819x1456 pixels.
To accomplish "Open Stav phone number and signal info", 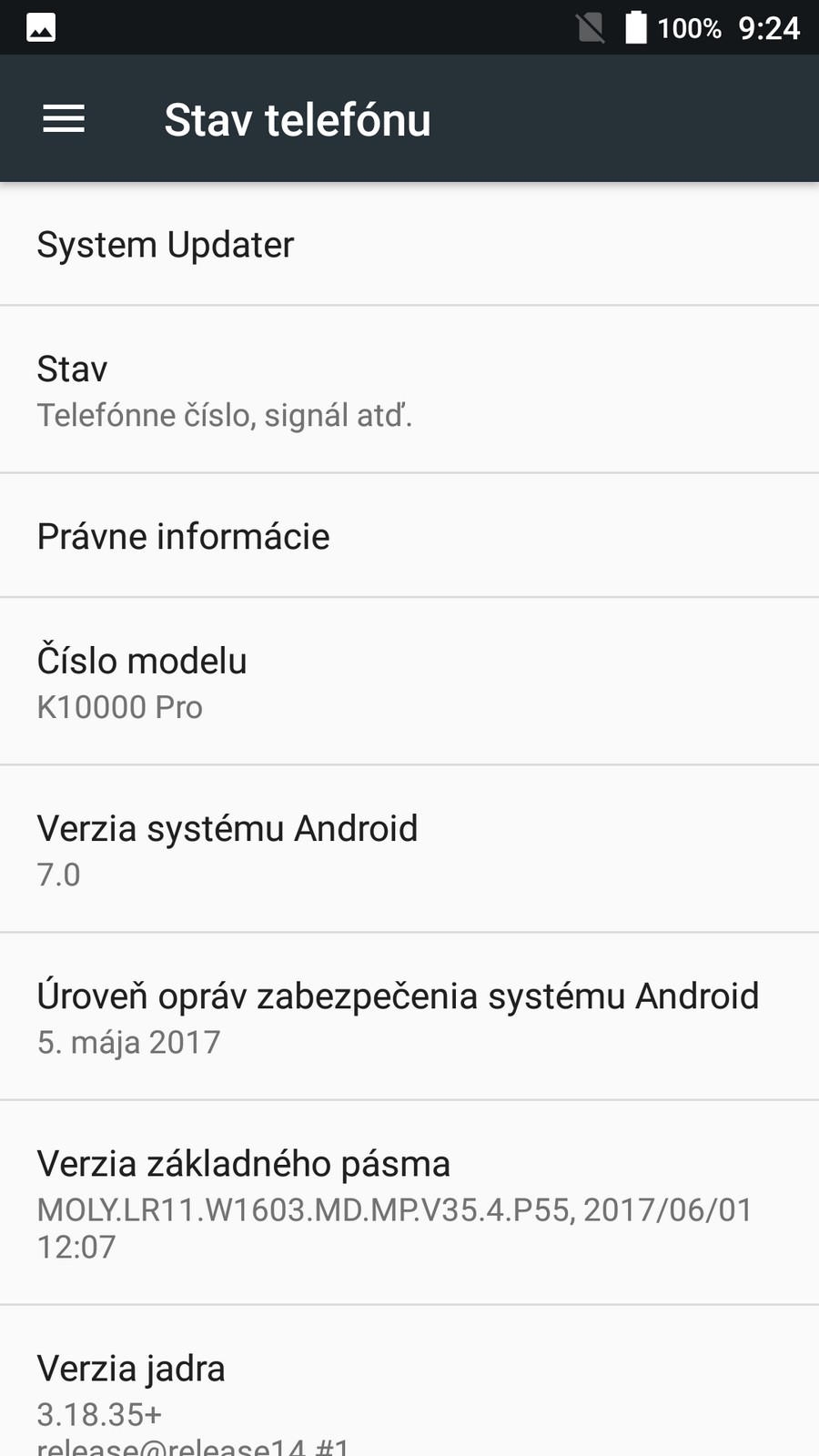I will tap(409, 390).
